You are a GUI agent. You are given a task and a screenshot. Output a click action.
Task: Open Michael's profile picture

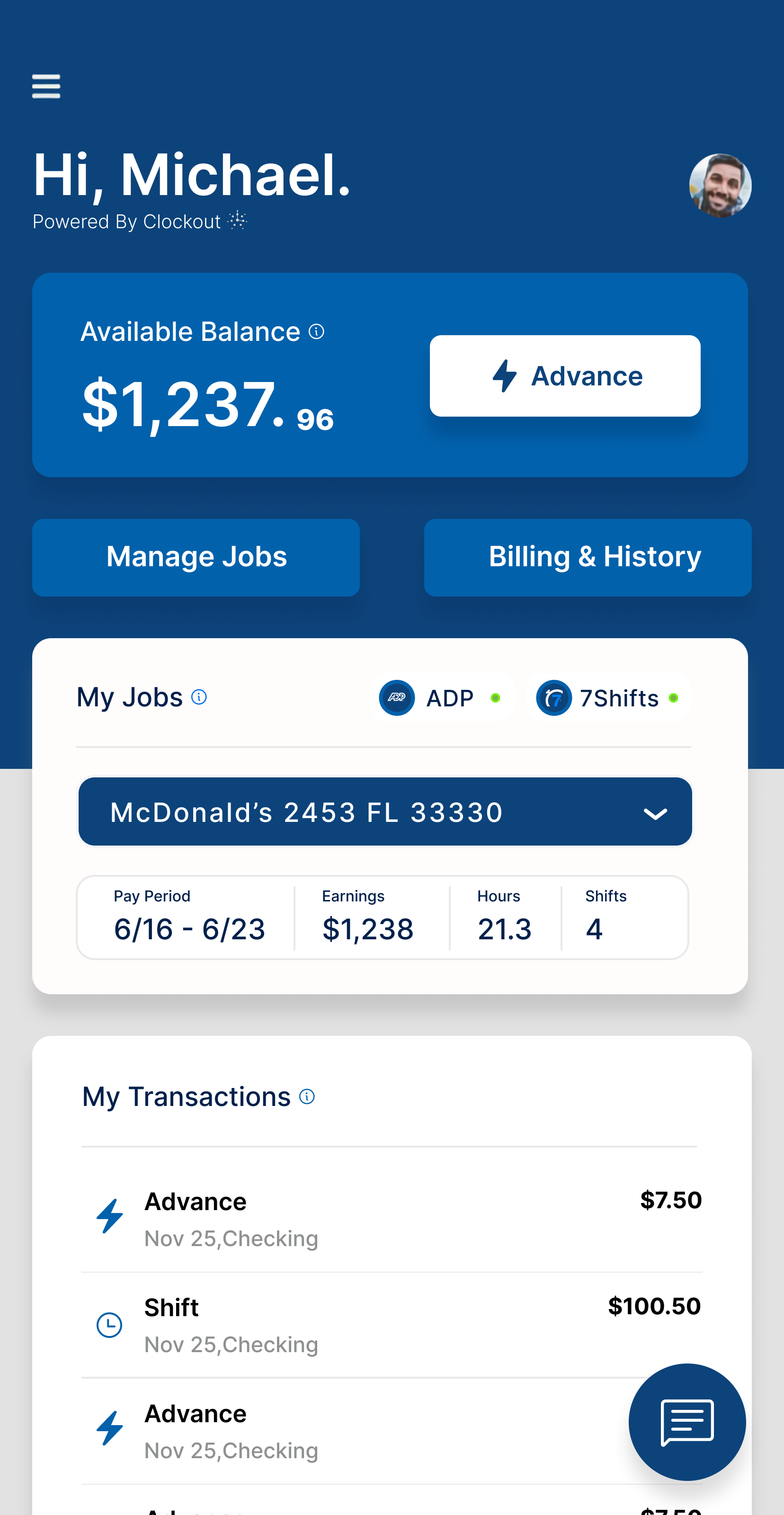pos(720,185)
